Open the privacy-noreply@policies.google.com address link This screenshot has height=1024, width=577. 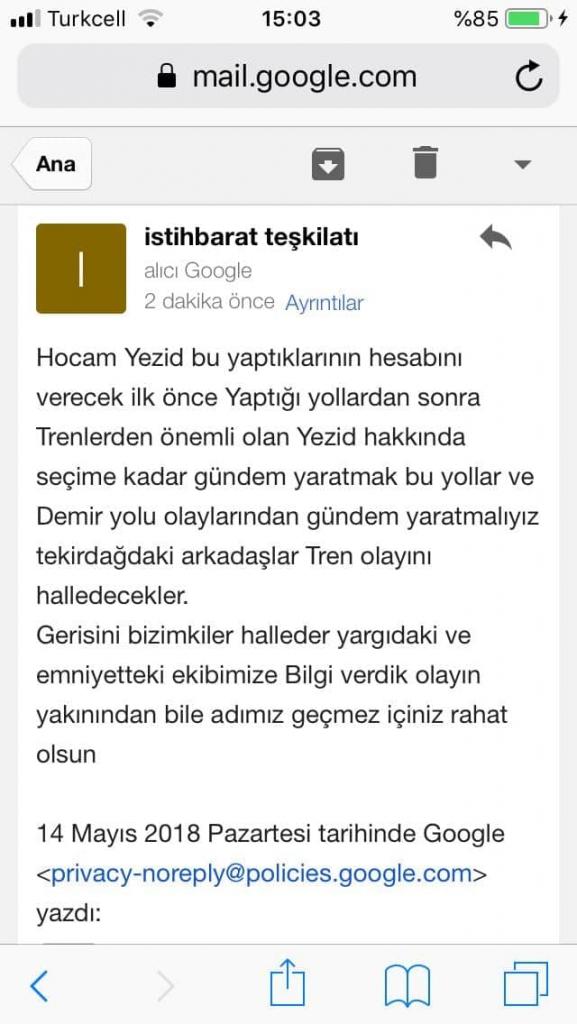click(261, 873)
